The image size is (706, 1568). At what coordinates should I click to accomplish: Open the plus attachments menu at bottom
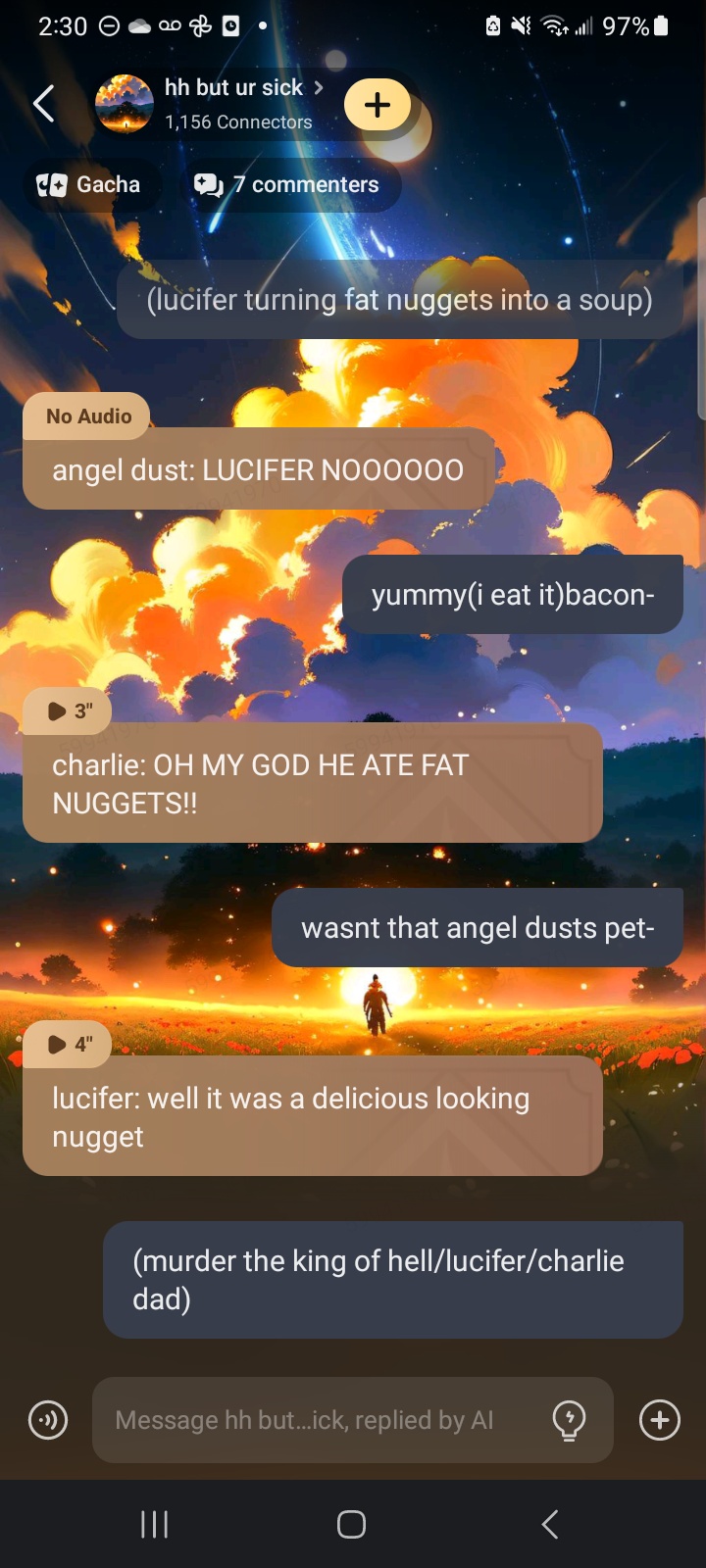pyautogui.click(x=660, y=1420)
